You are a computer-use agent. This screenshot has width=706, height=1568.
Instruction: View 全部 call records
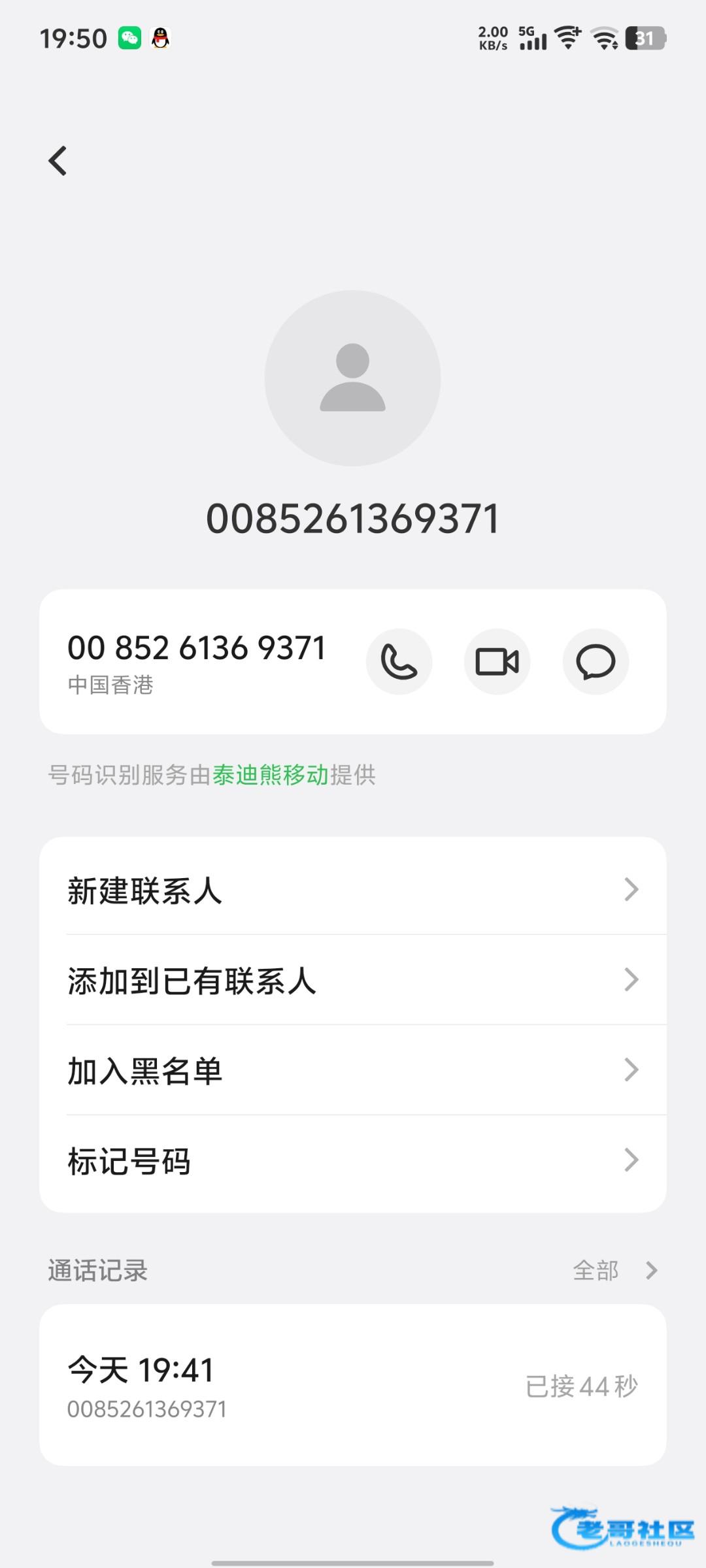point(613,1270)
